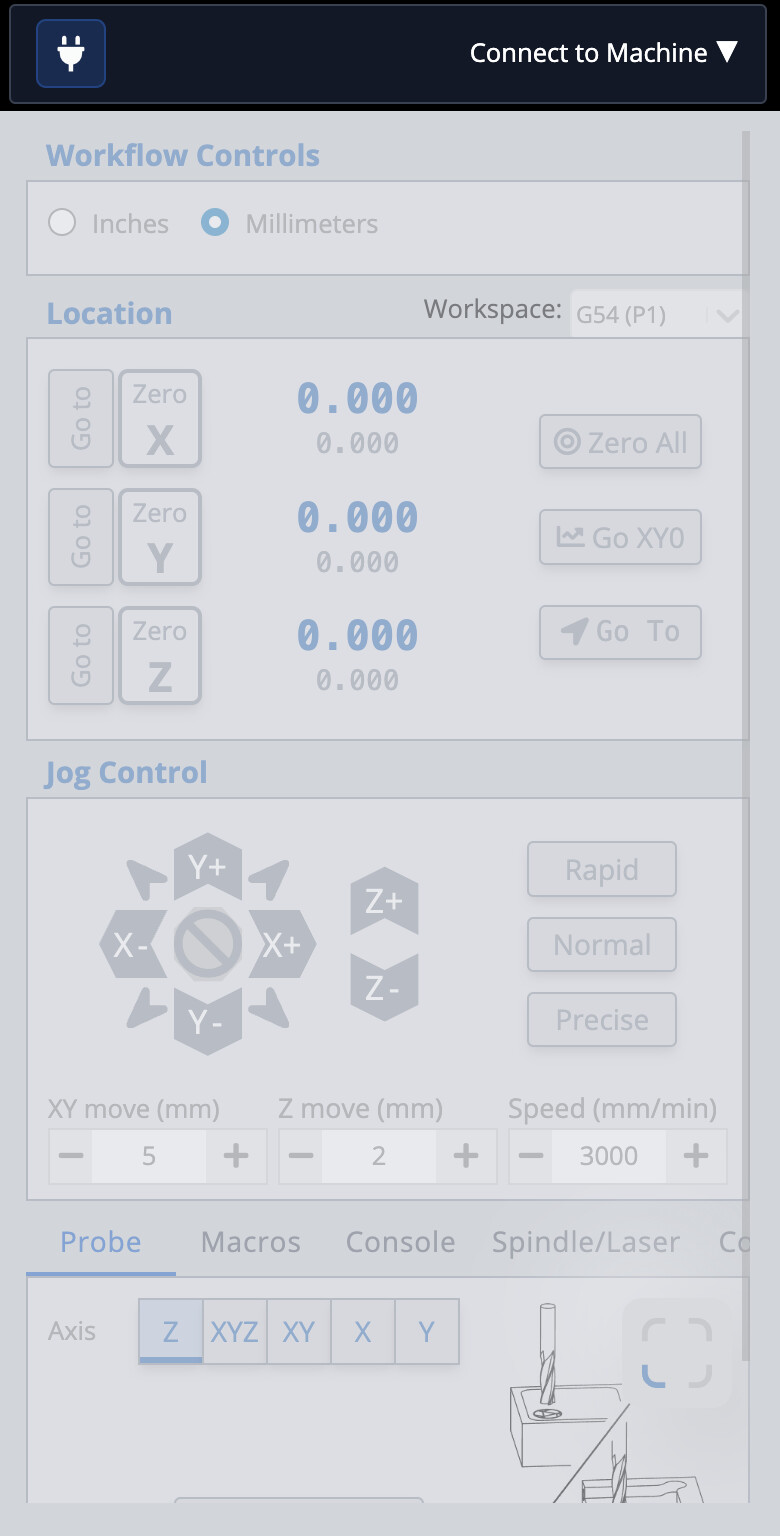
Task: Jog the machine with Z-
Action: click(x=384, y=987)
